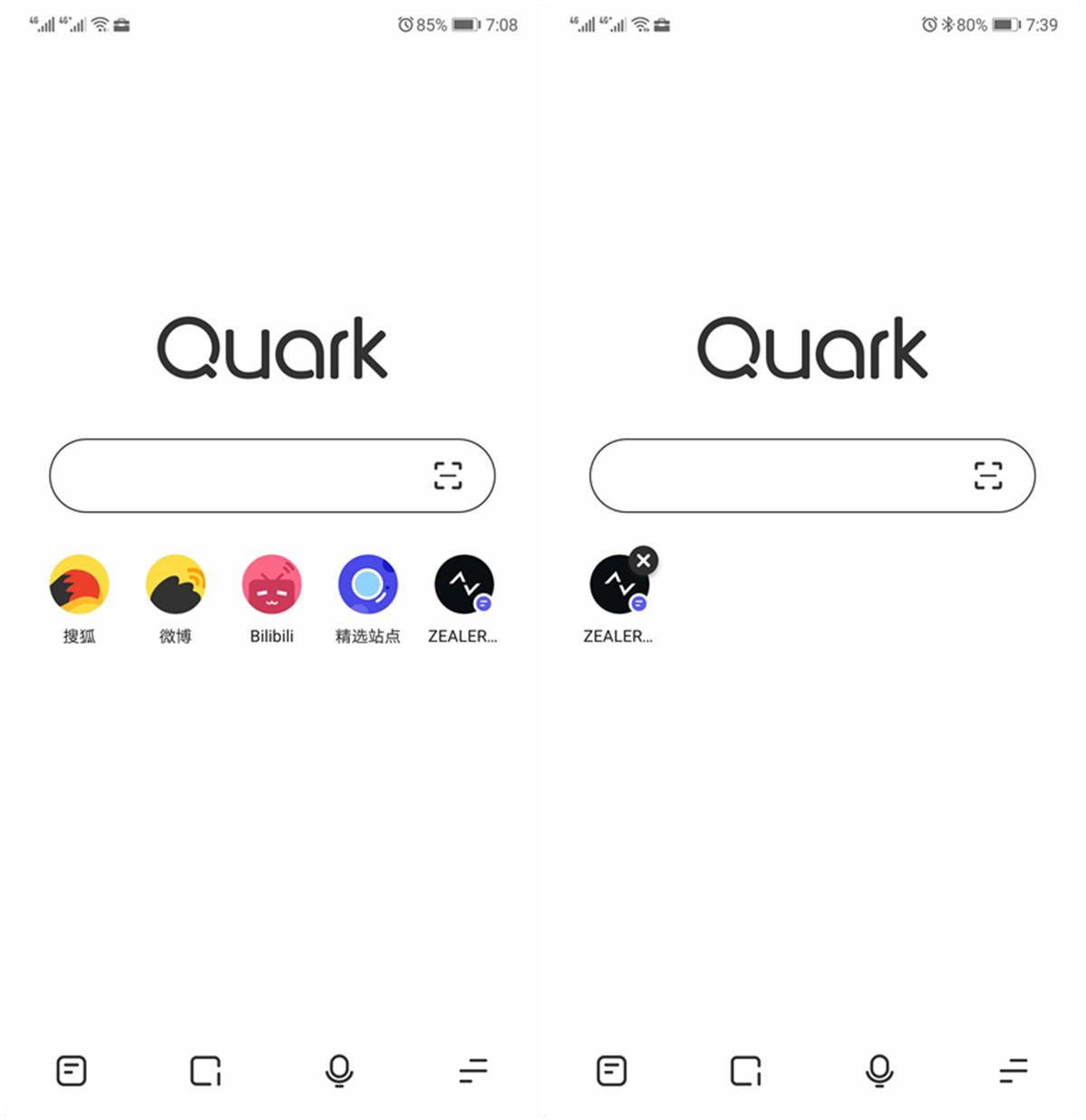Remove the ZEALER shortcut with its X badge
1086x1120 pixels.
643,561
